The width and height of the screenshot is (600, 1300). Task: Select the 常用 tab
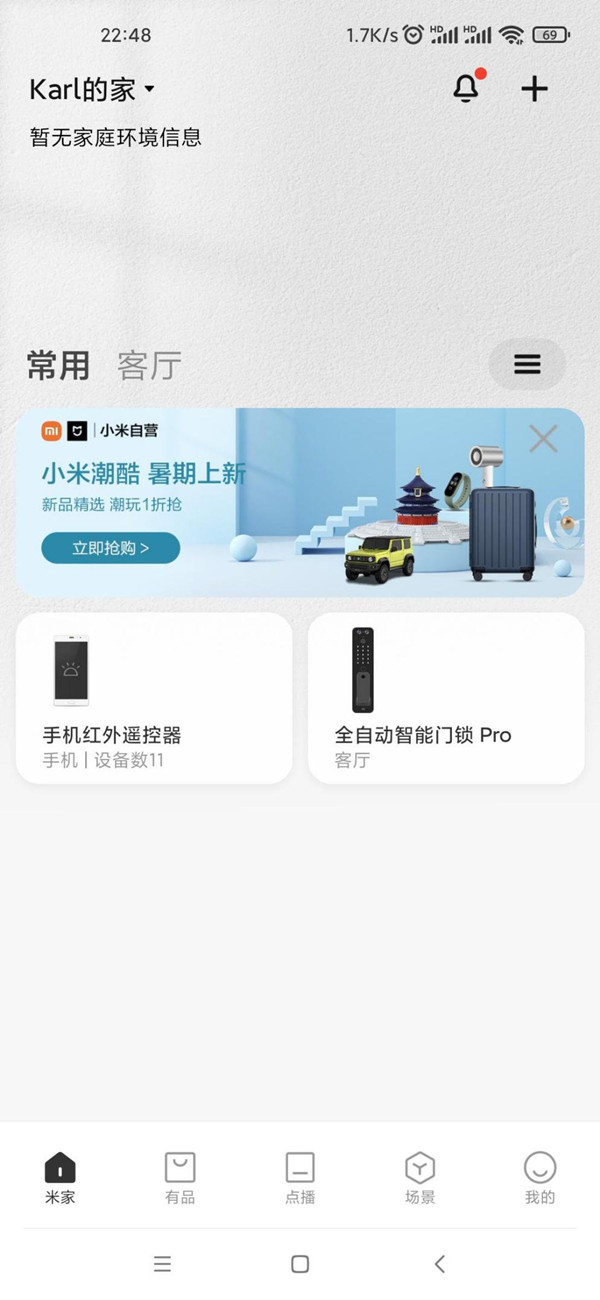pos(58,366)
